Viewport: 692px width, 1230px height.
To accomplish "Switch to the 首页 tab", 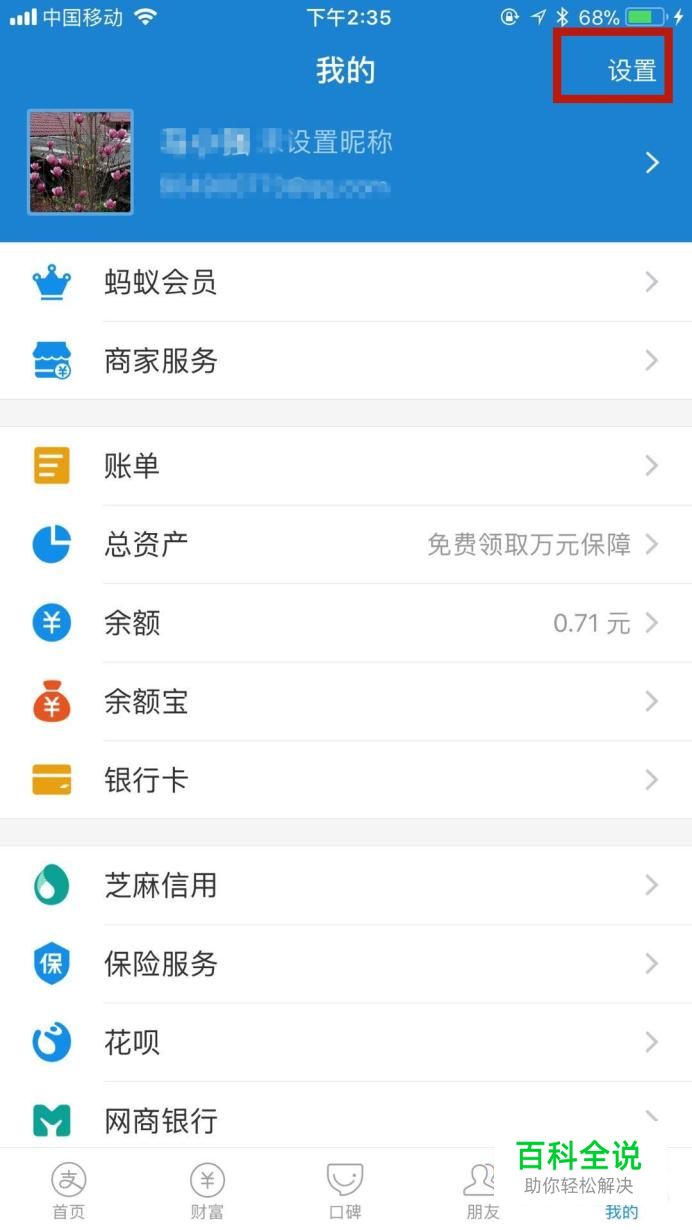I will 69,1192.
